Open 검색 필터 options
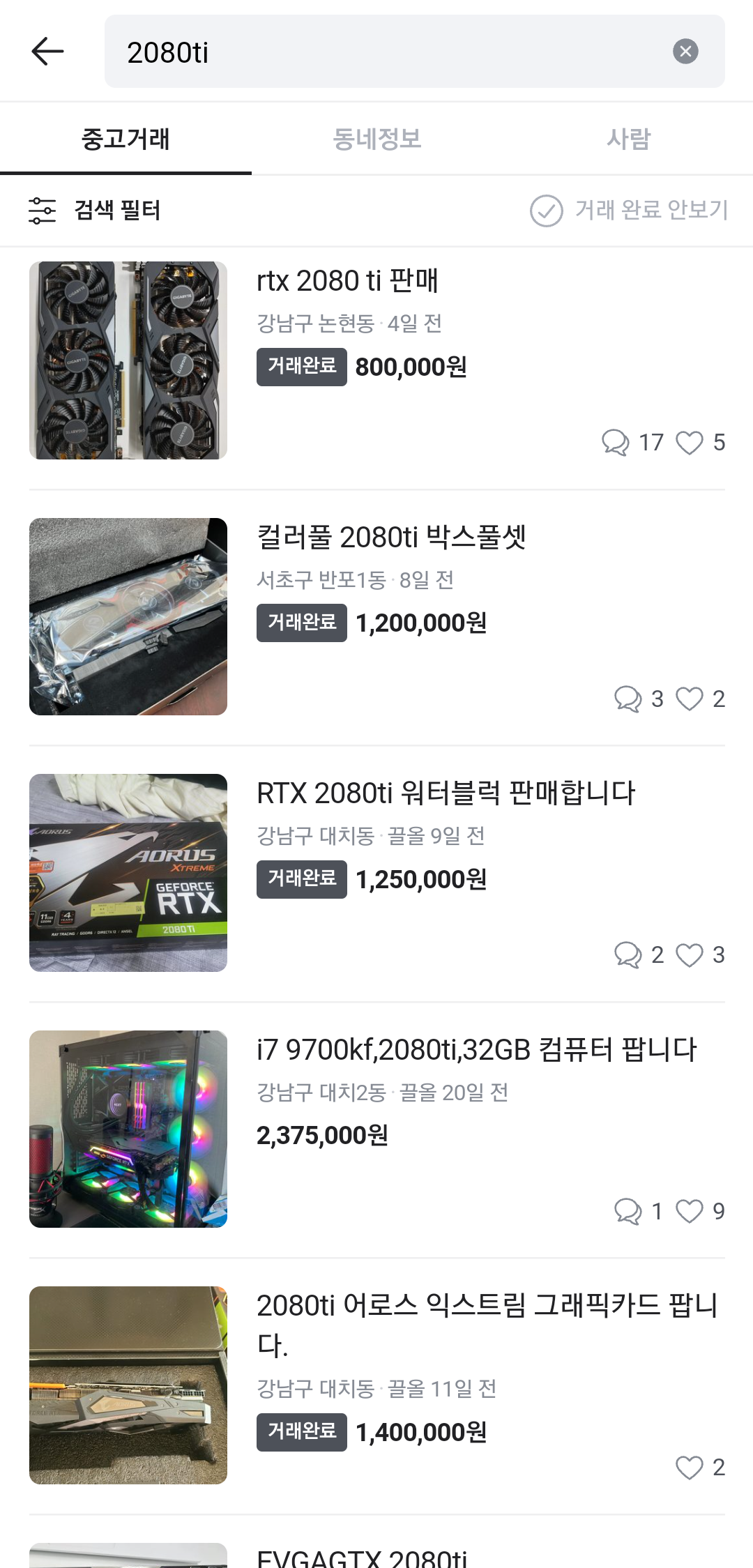Screen dimensions: 753x1568 click(x=95, y=210)
